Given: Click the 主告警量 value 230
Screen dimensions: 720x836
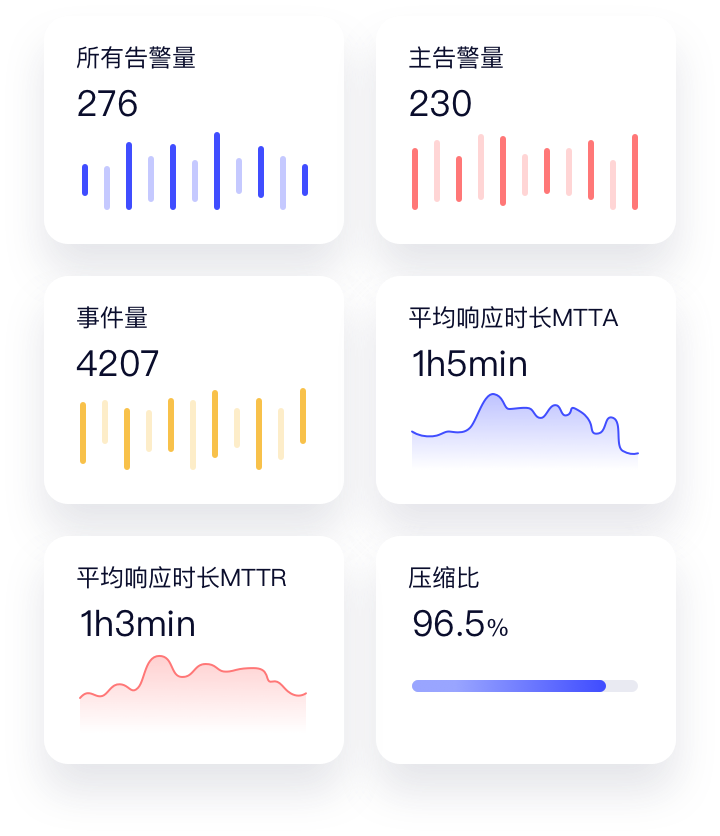Looking at the screenshot, I should click(x=442, y=105).
